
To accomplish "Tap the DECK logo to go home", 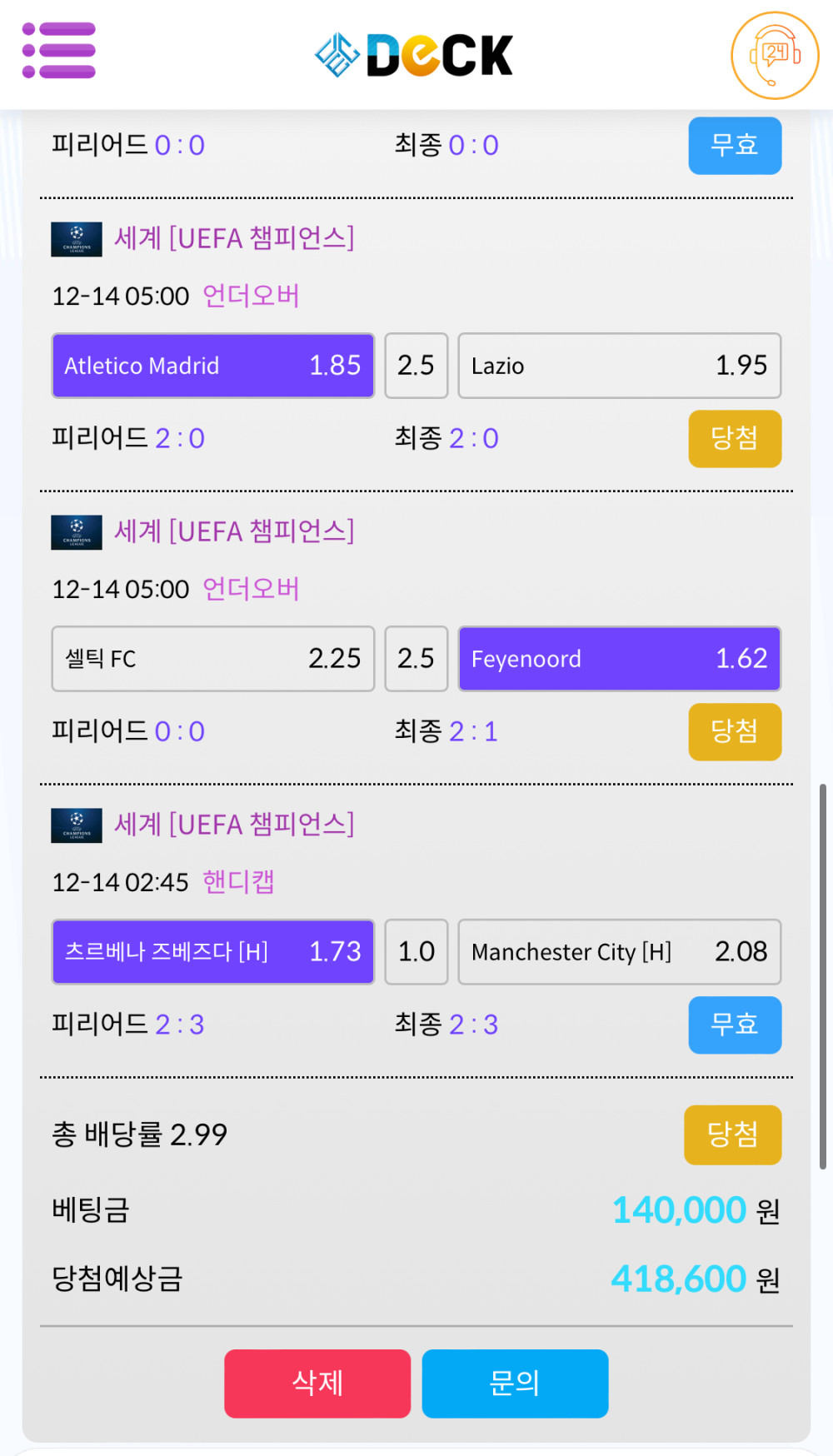I will 414,55.
